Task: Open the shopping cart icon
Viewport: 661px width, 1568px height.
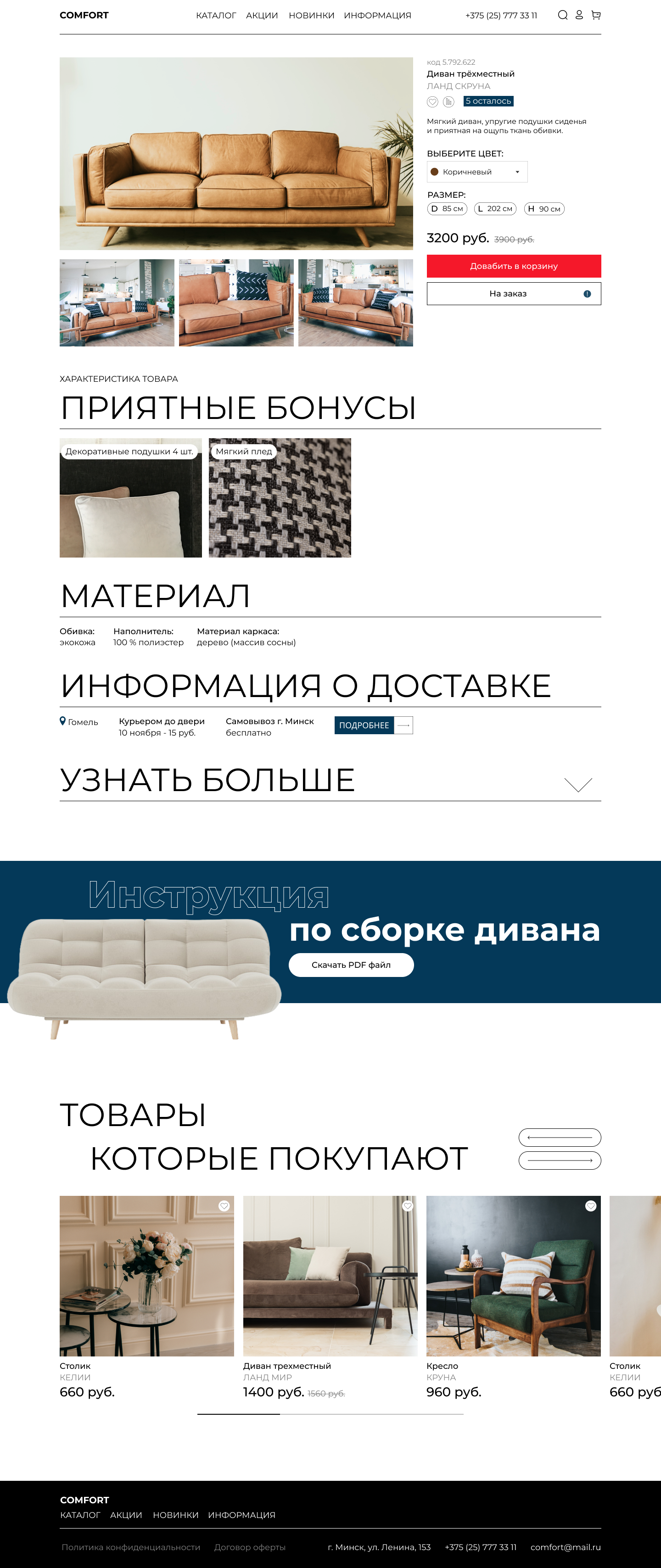Action: click(x=596, y=15)
